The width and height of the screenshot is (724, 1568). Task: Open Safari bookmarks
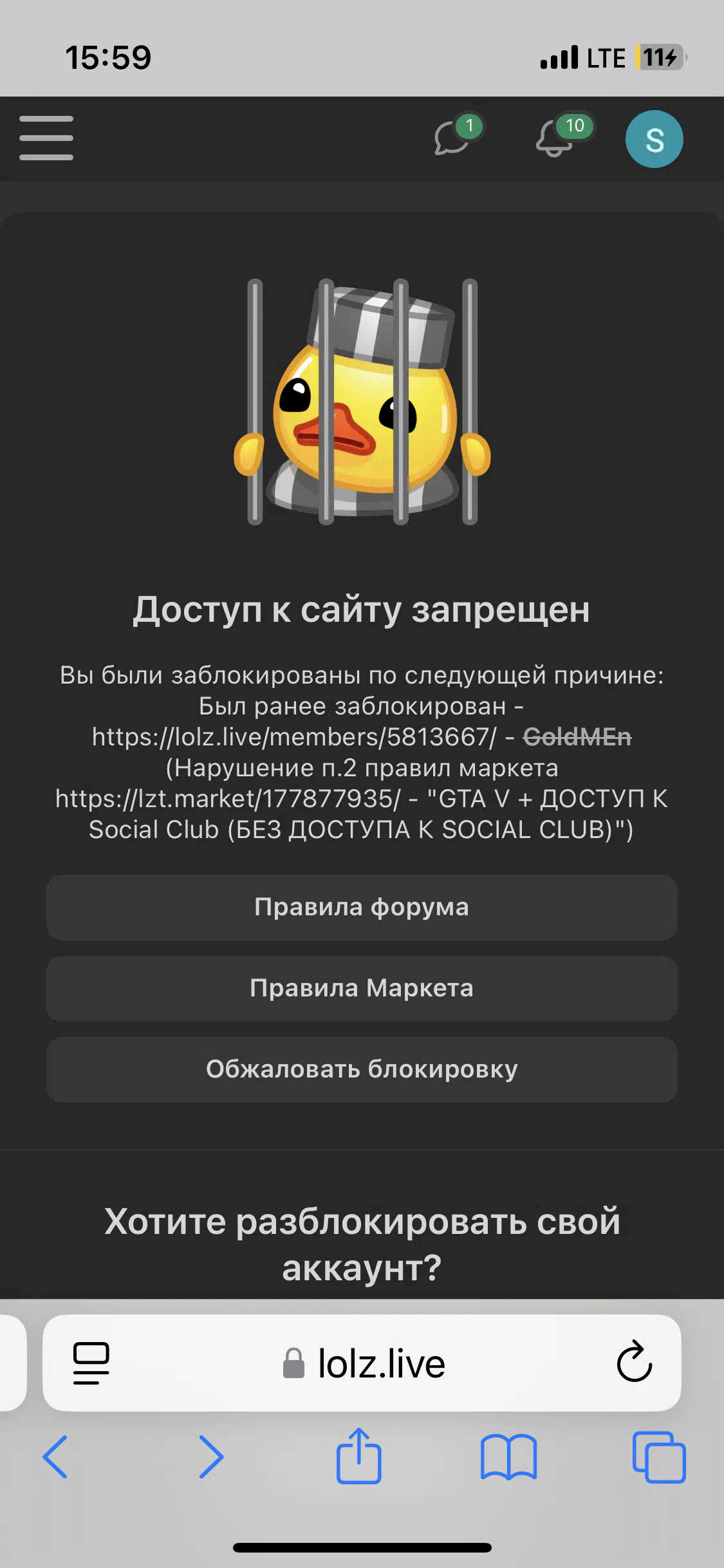point(508,1457)
